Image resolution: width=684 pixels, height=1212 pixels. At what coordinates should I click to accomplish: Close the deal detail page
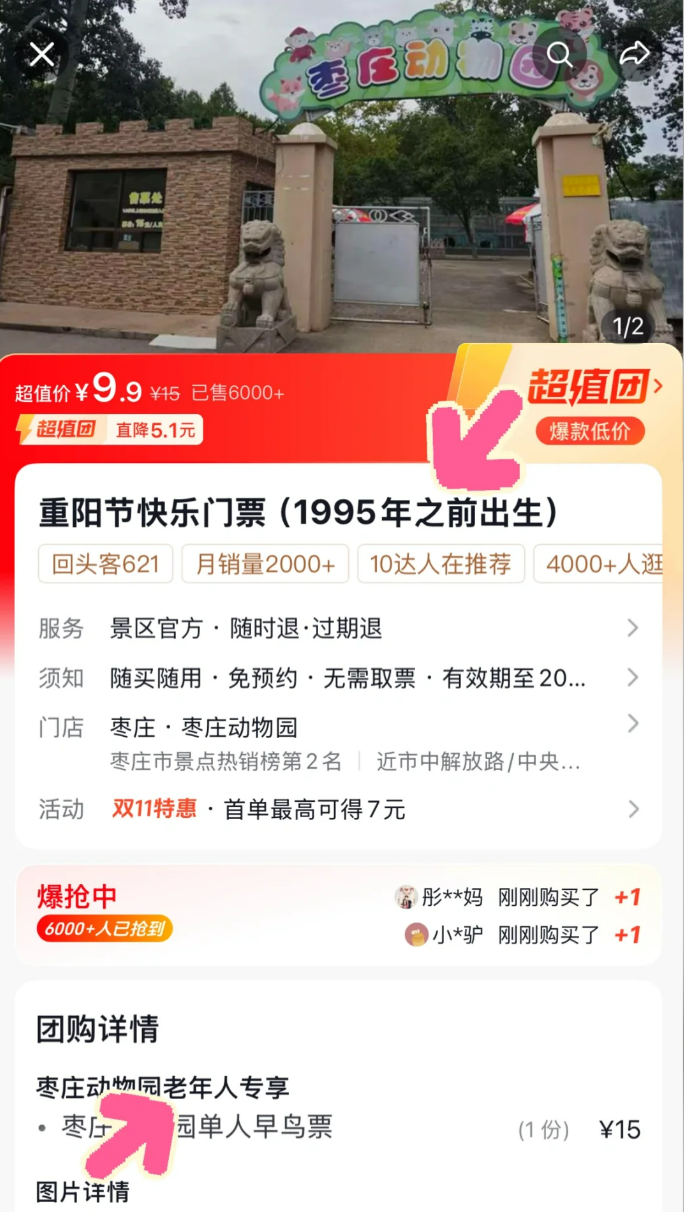tap(42, 55)
